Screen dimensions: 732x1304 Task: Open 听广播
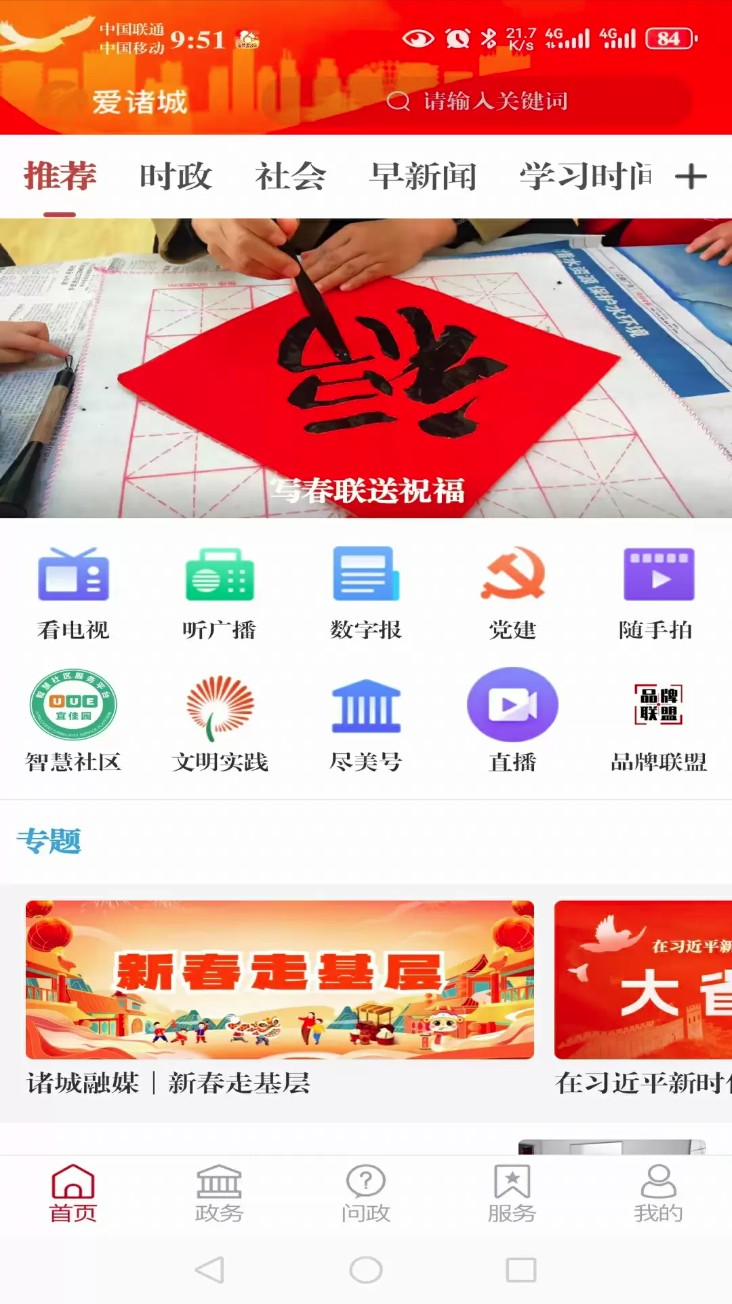click(x=219, y=591)
